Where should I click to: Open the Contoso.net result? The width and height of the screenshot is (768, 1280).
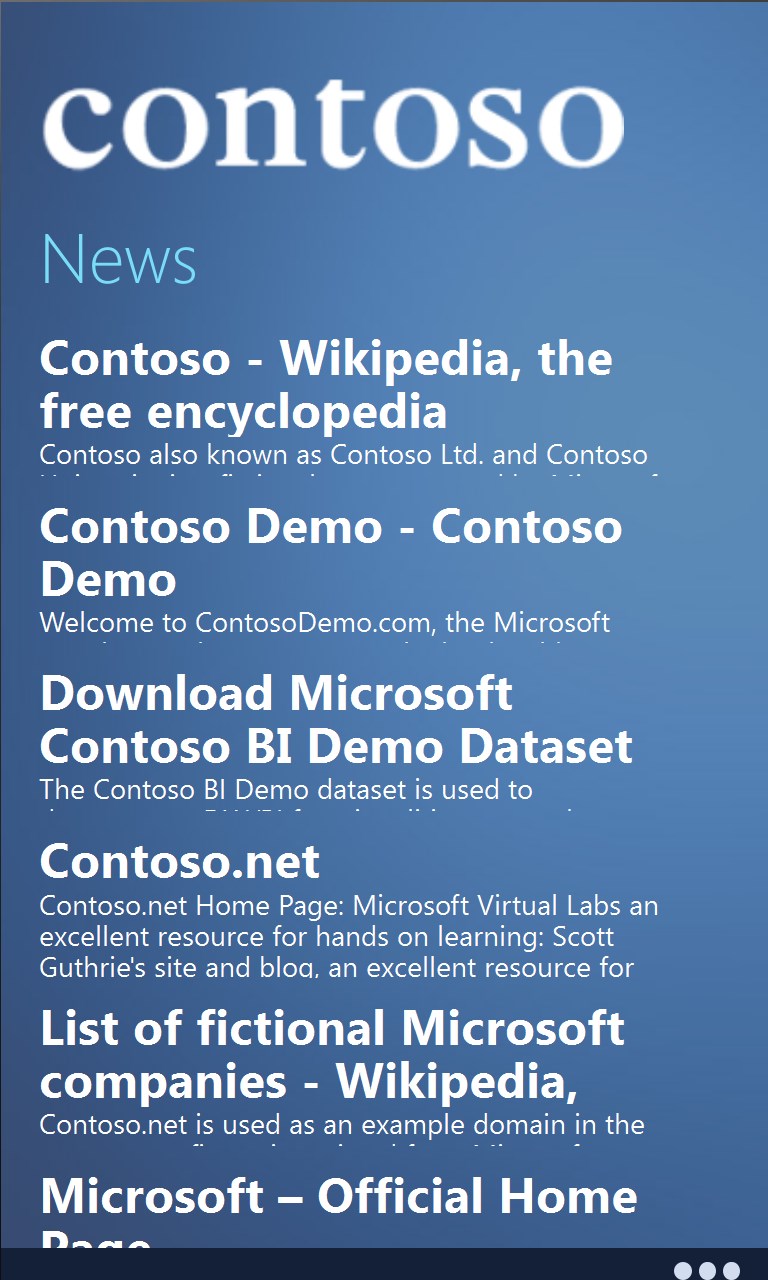(178, 860)
